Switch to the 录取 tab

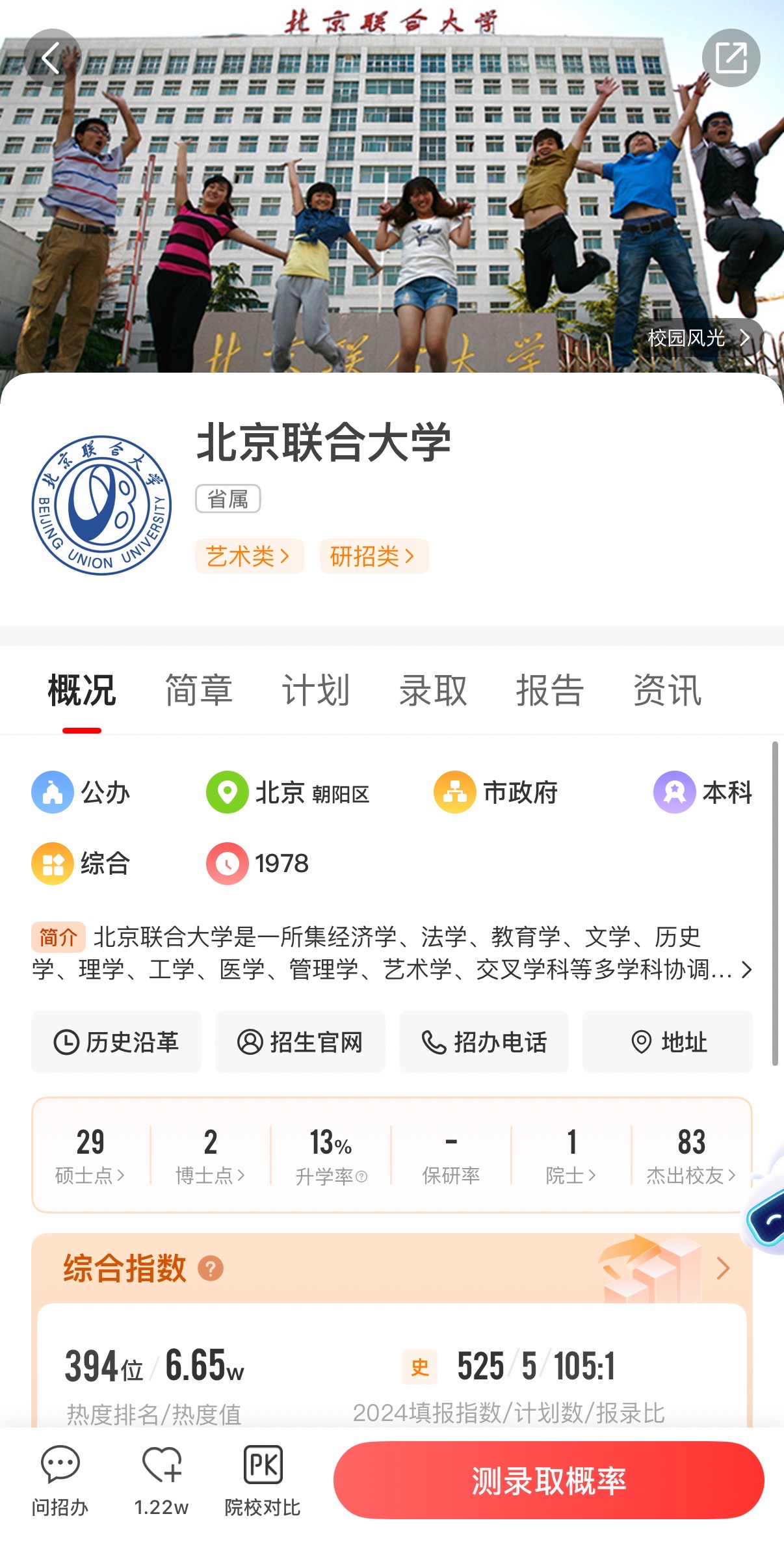[433, 690]
